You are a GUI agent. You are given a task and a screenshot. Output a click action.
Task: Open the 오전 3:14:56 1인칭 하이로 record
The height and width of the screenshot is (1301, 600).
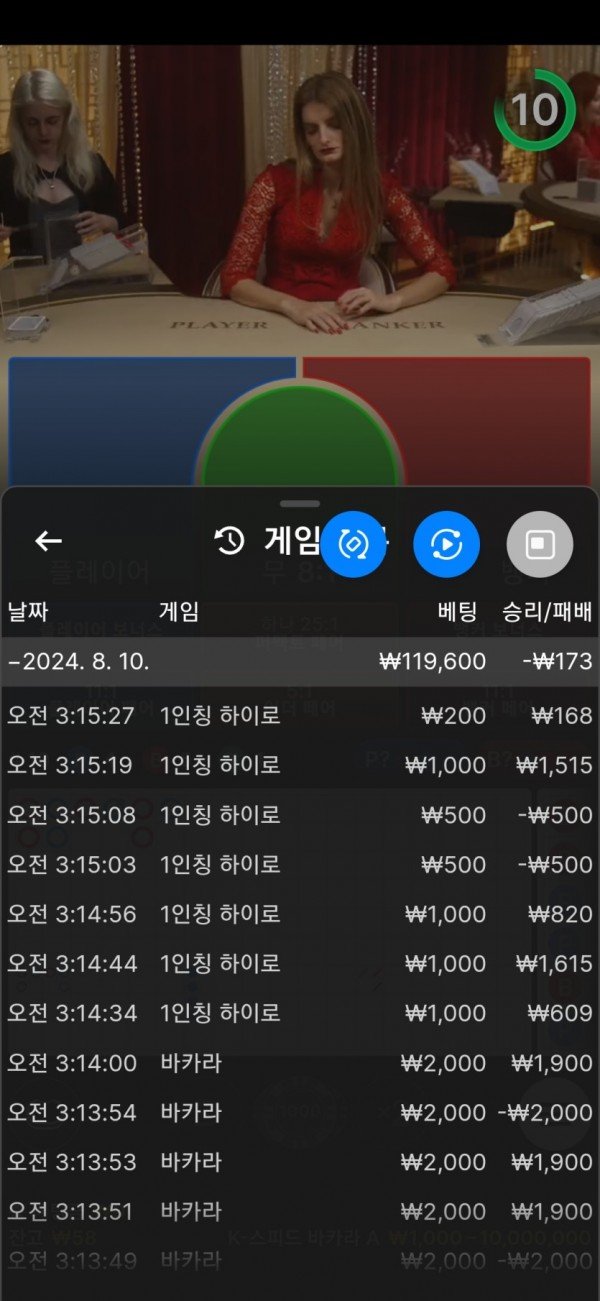pyautogui.click(x=300, y=914)
